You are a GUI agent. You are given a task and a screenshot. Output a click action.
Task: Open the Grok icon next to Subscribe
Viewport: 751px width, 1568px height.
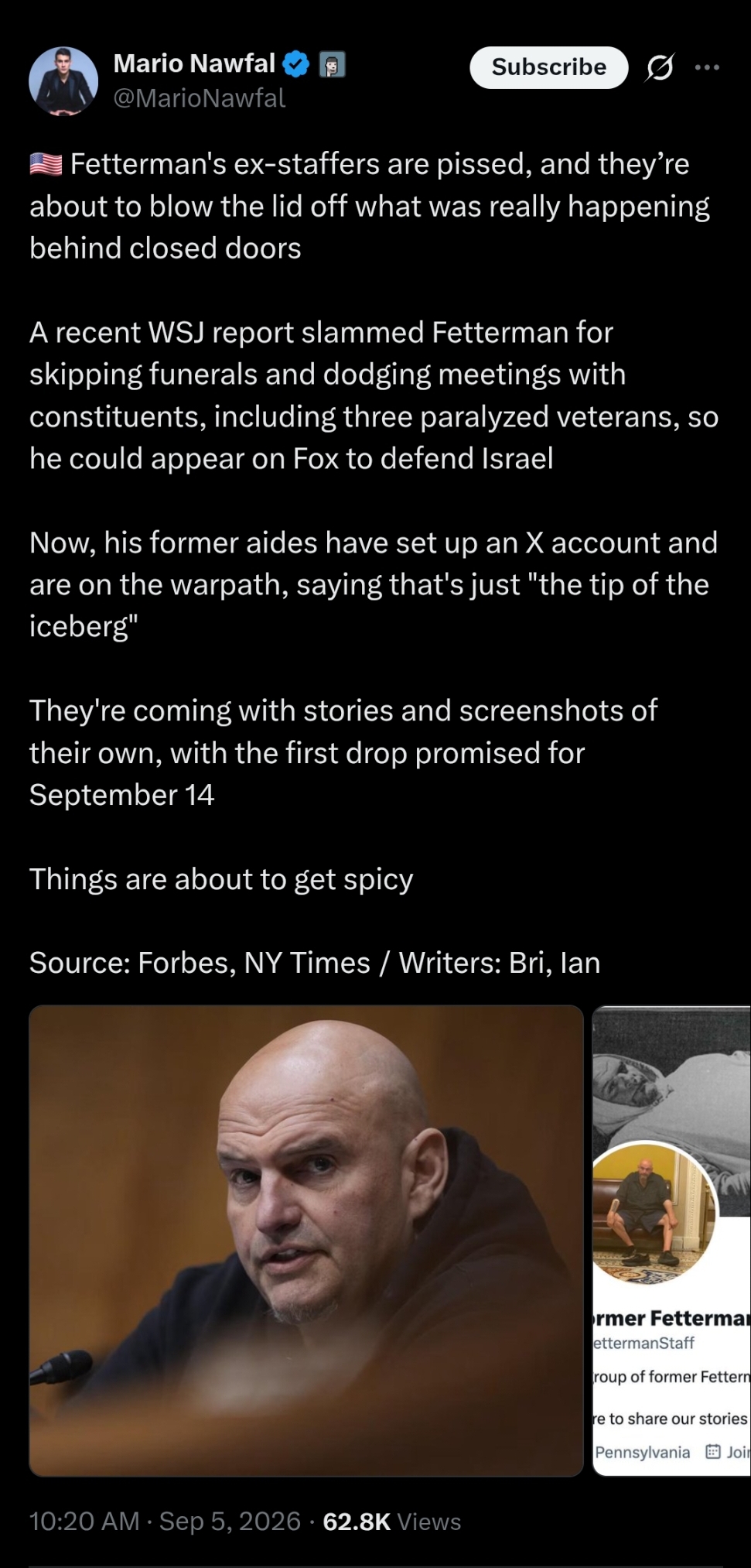point(660,68)
